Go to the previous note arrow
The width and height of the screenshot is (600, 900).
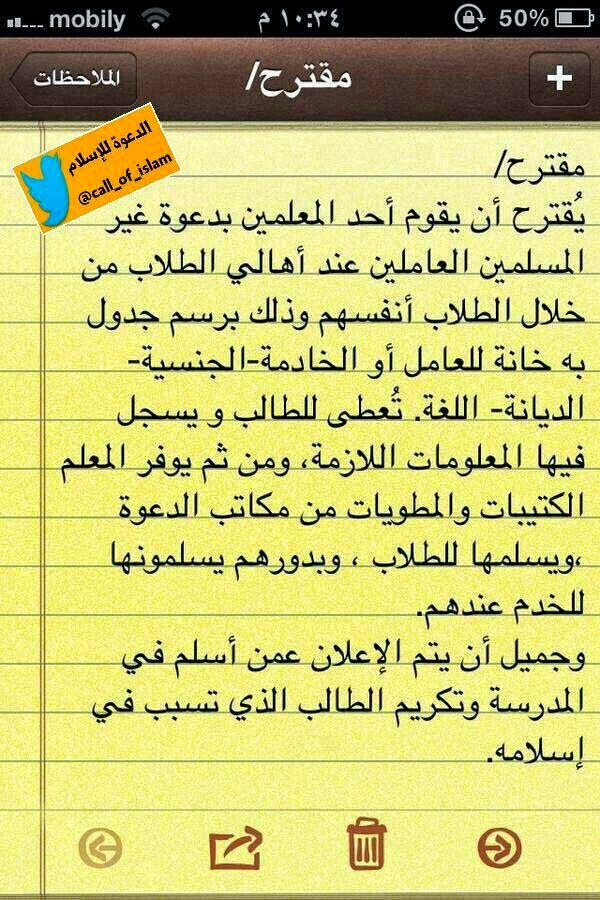coord(99,848)
